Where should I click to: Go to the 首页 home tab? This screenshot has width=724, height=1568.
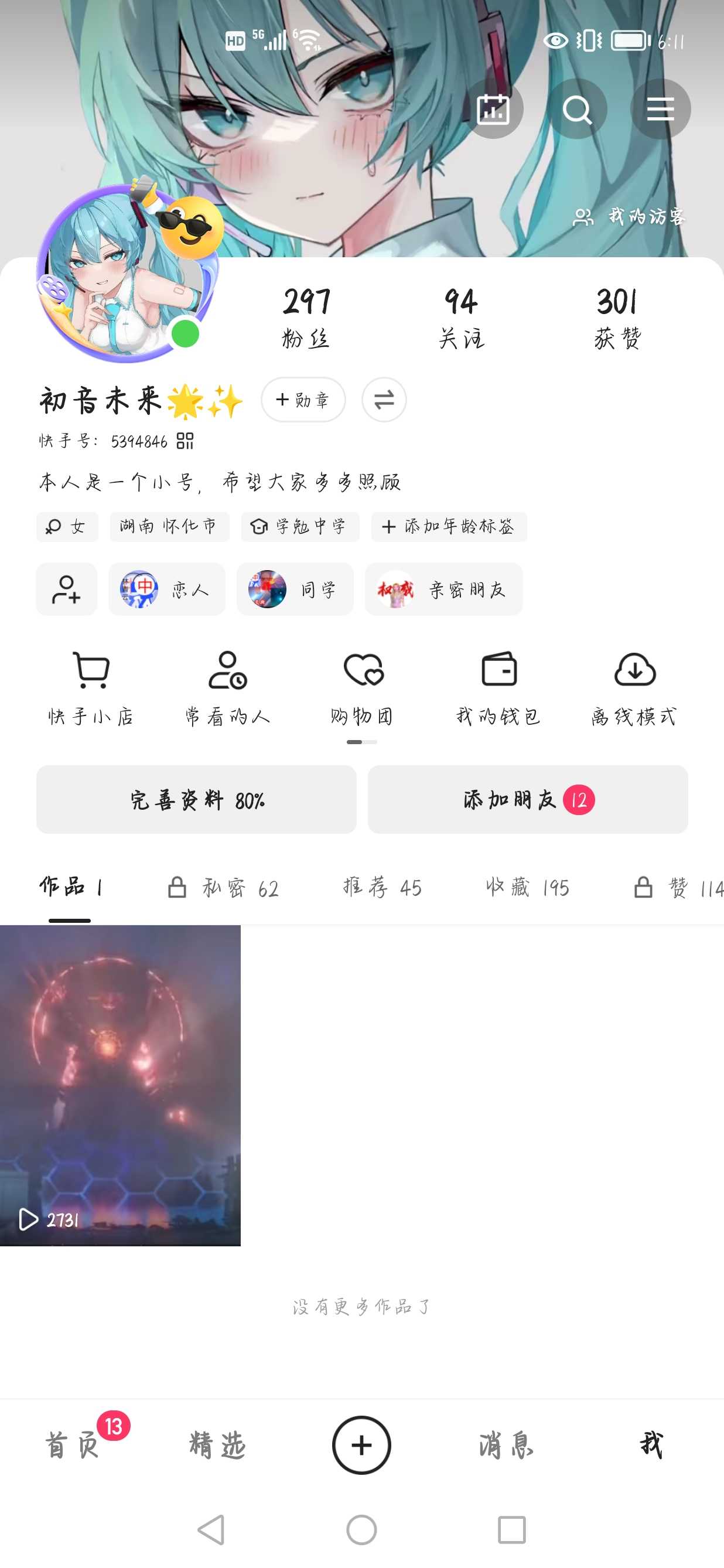click(73, 1444)
